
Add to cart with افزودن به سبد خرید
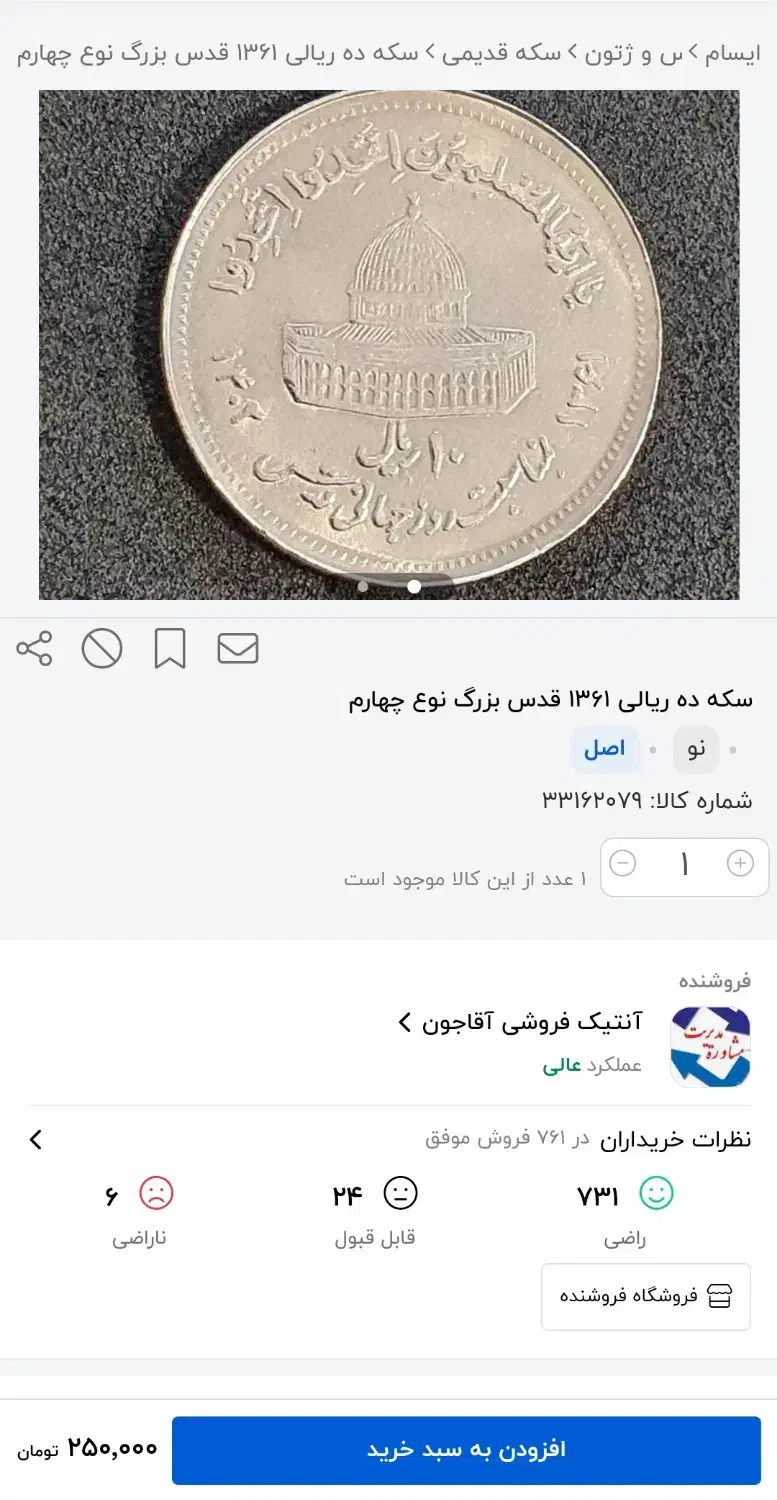coord(466,1449)
